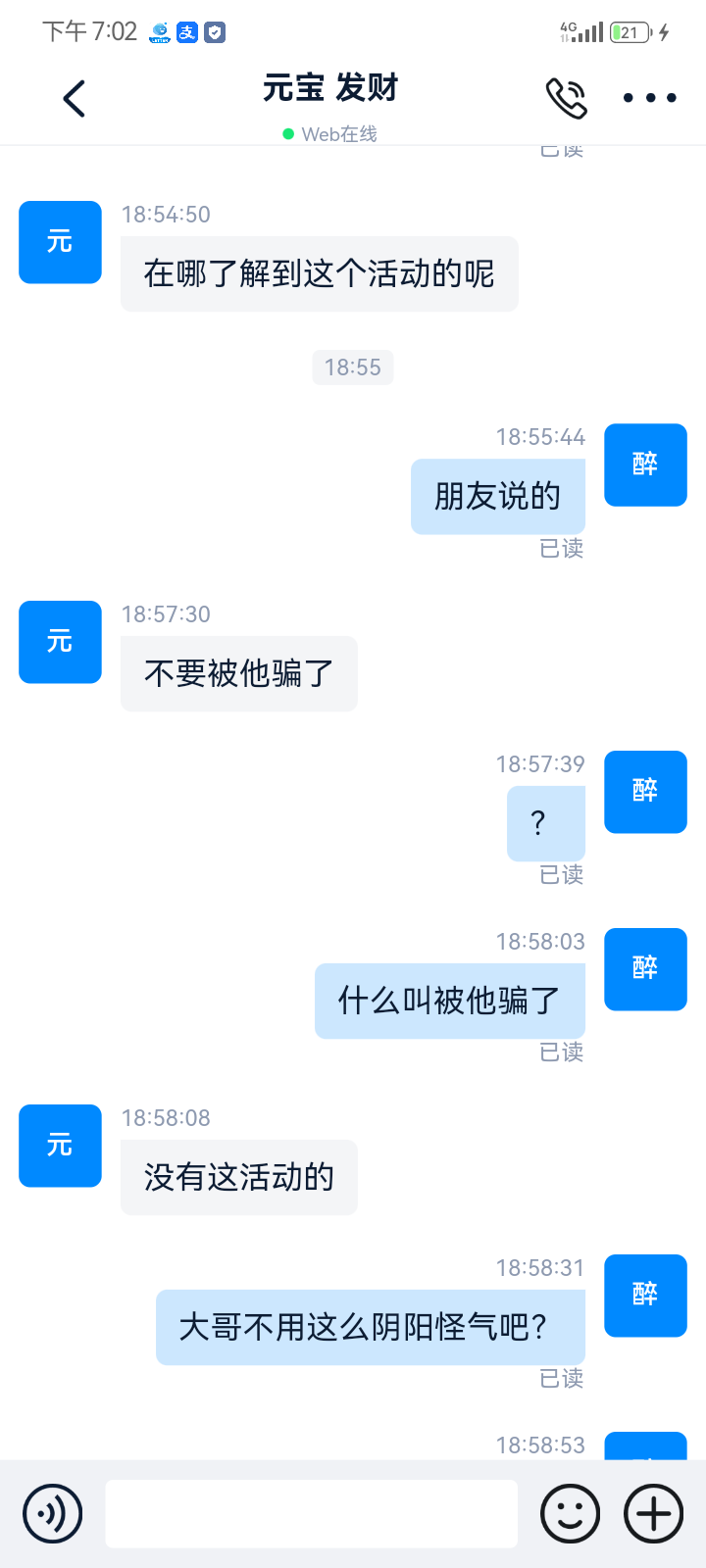Switch to voice message input
The width and height of the screenshot is (706, 1568).
pos(53,1514)
